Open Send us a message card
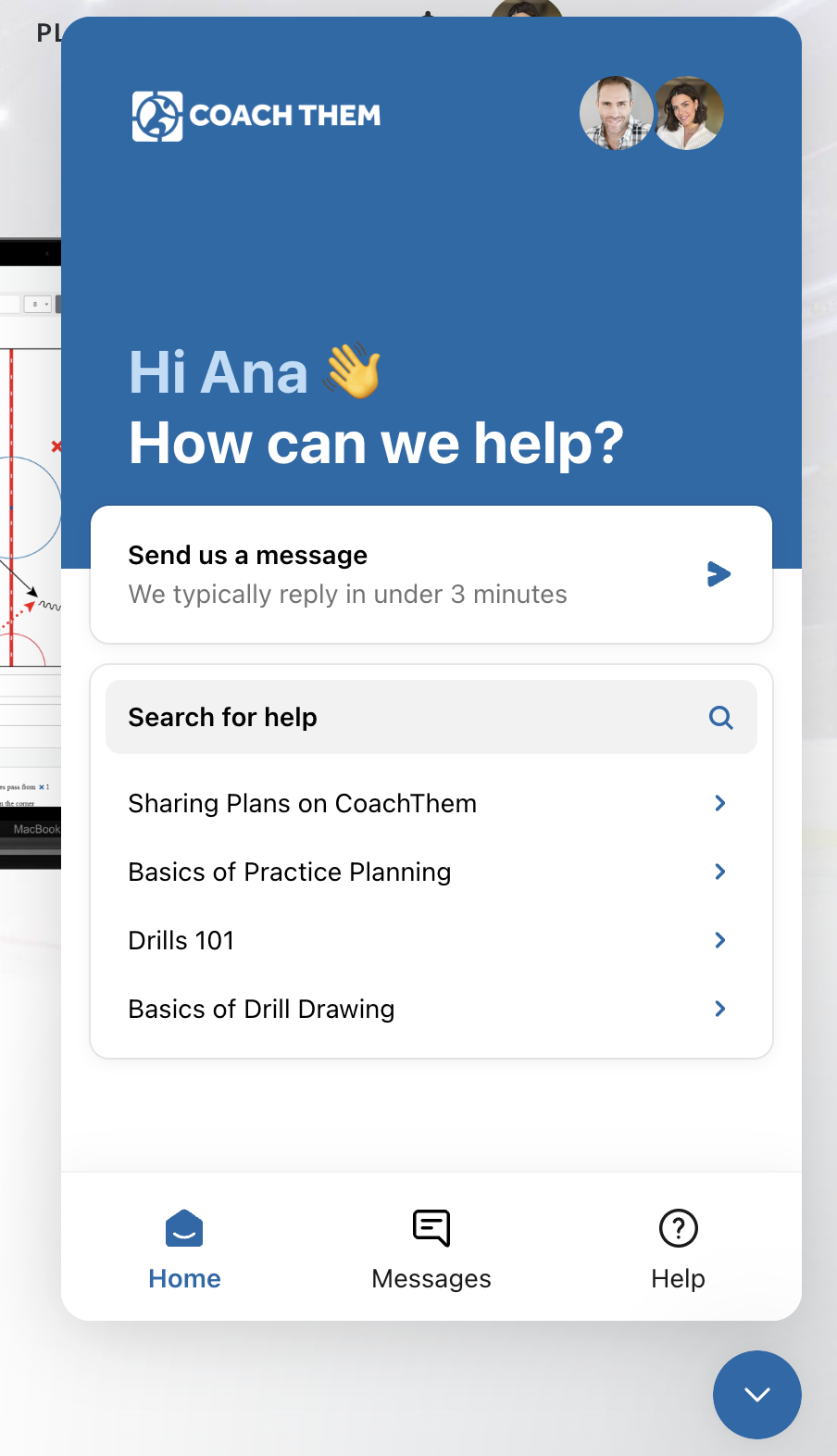This screenshot has width=837, height=1456. [431, 574]
